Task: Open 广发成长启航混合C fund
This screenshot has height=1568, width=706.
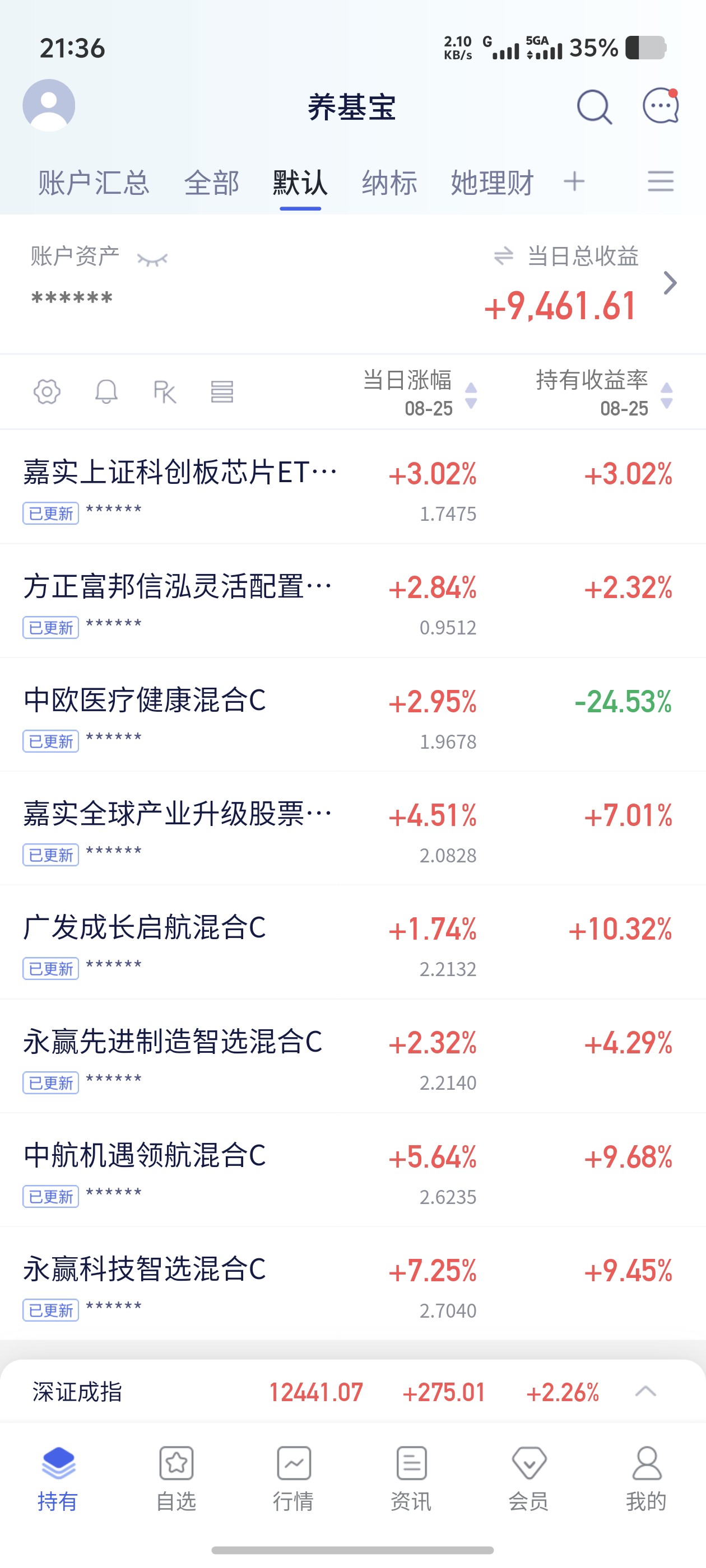Action: pos(352,942)
